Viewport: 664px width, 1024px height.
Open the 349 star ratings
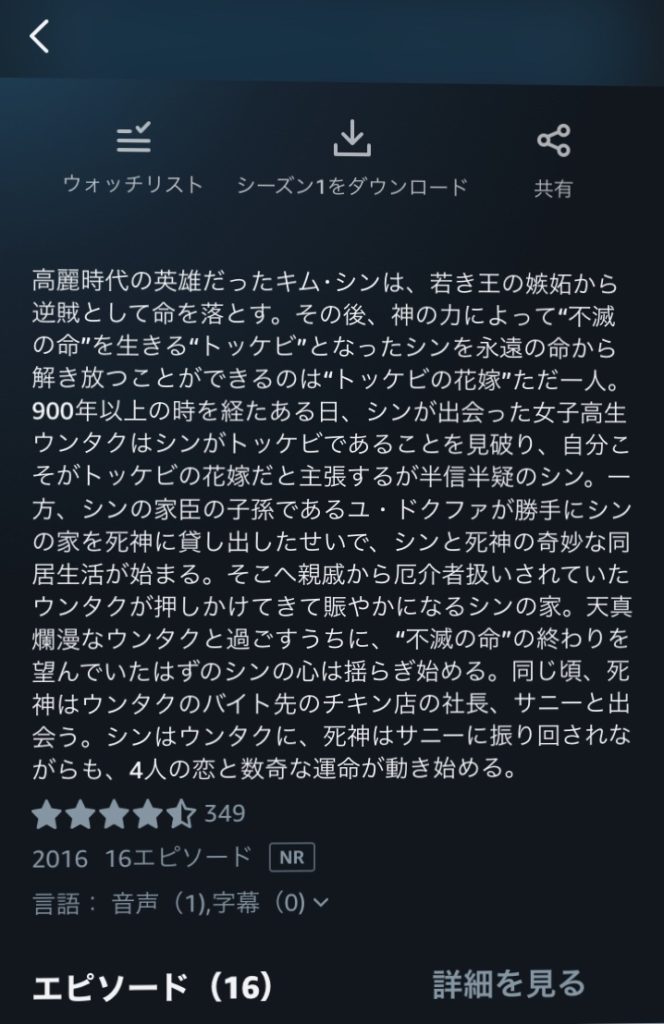(138, 814)
